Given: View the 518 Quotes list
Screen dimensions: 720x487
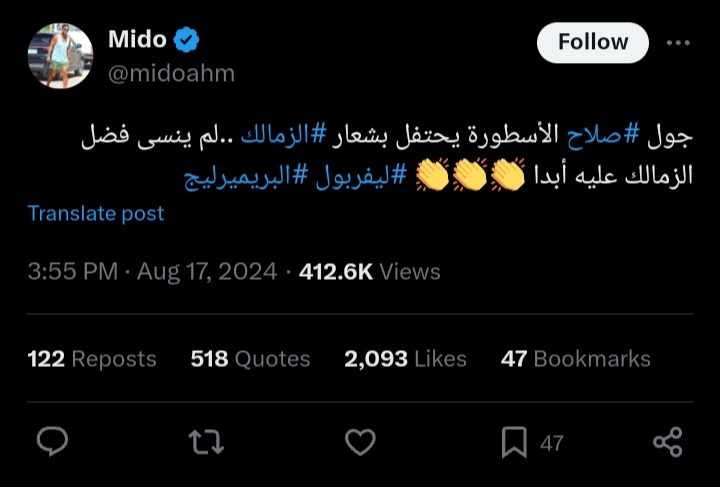Looking at the screenshot, I should pos(250,359).
